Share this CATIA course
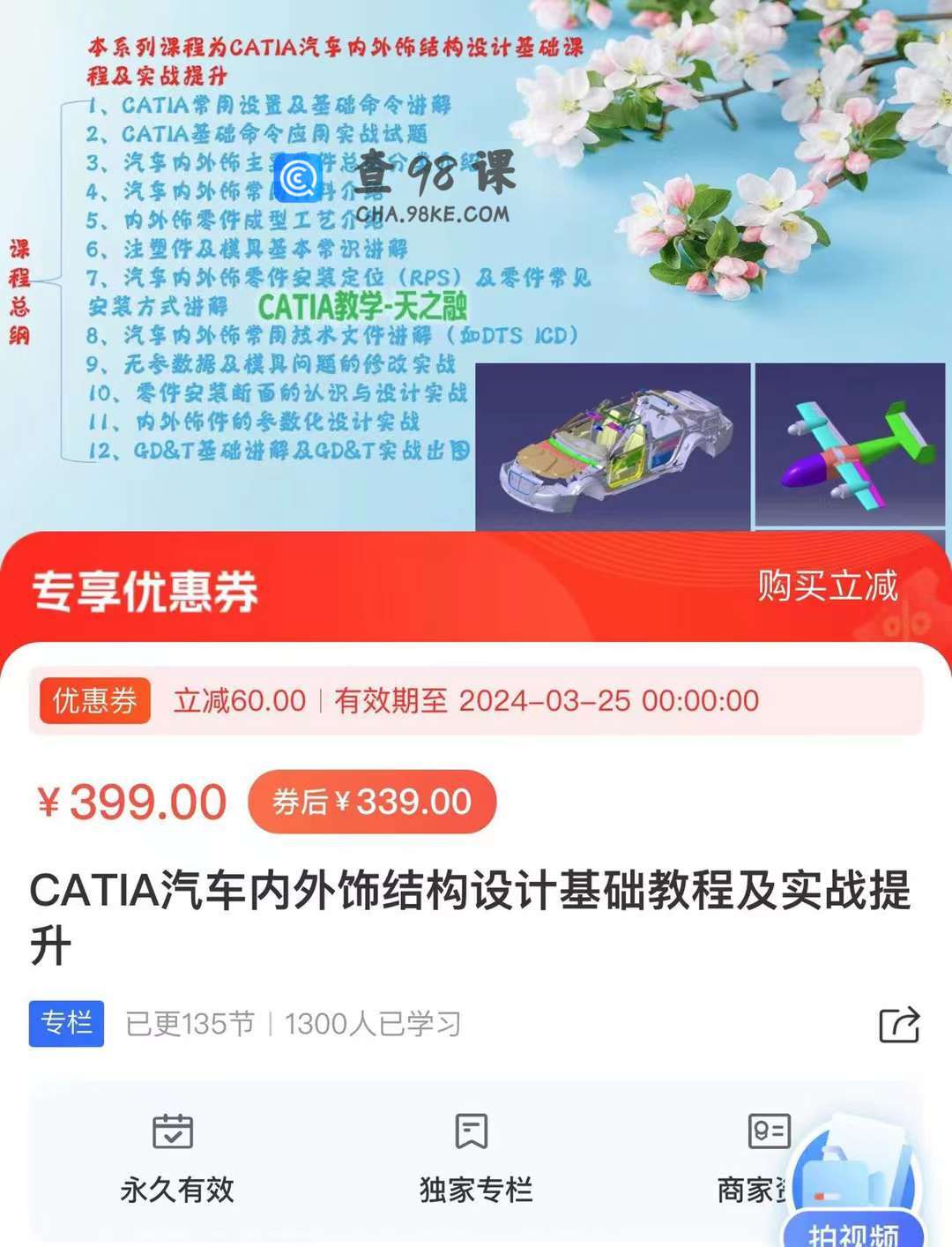This screenshot has width=952, height=1247. [x=899, y=1025]
